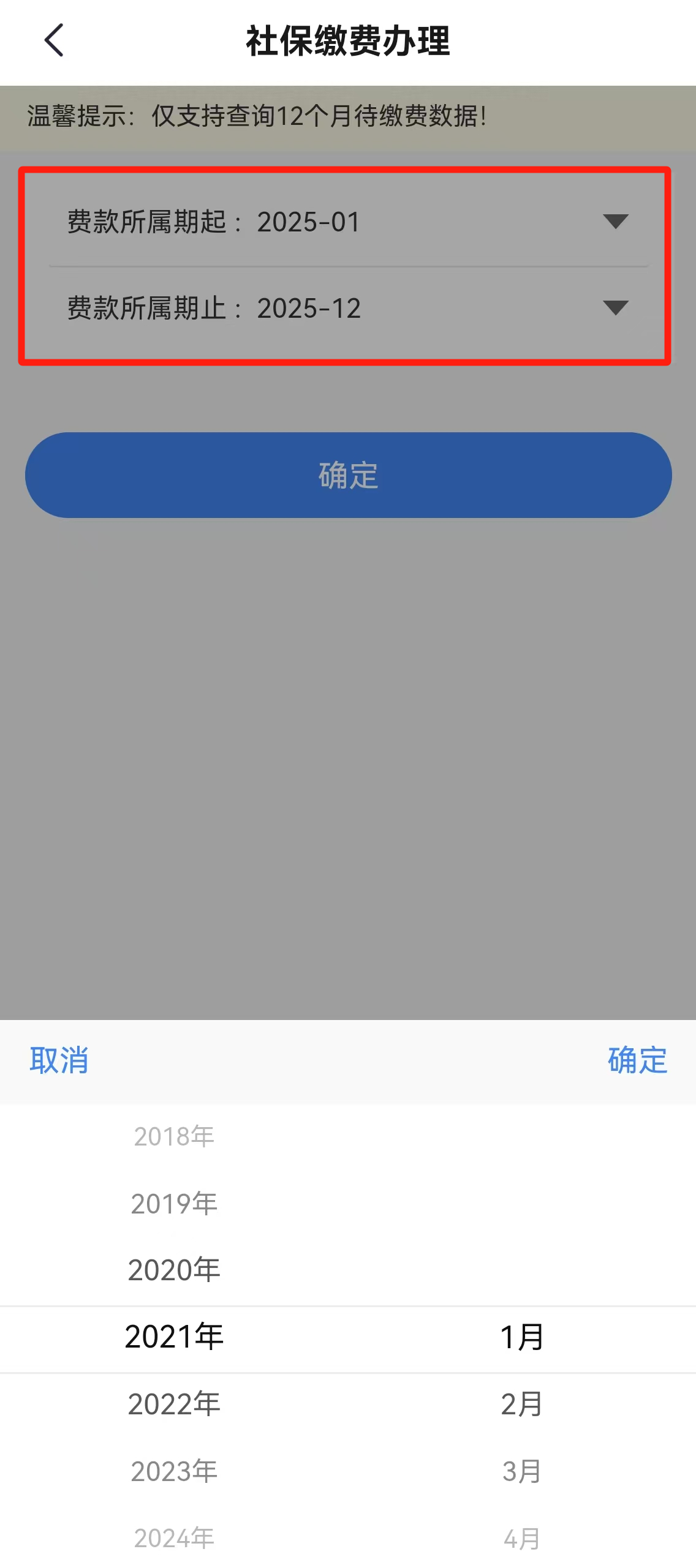Select 2月 in the month picker
Screen dimensions: 696x1568
522,1404
